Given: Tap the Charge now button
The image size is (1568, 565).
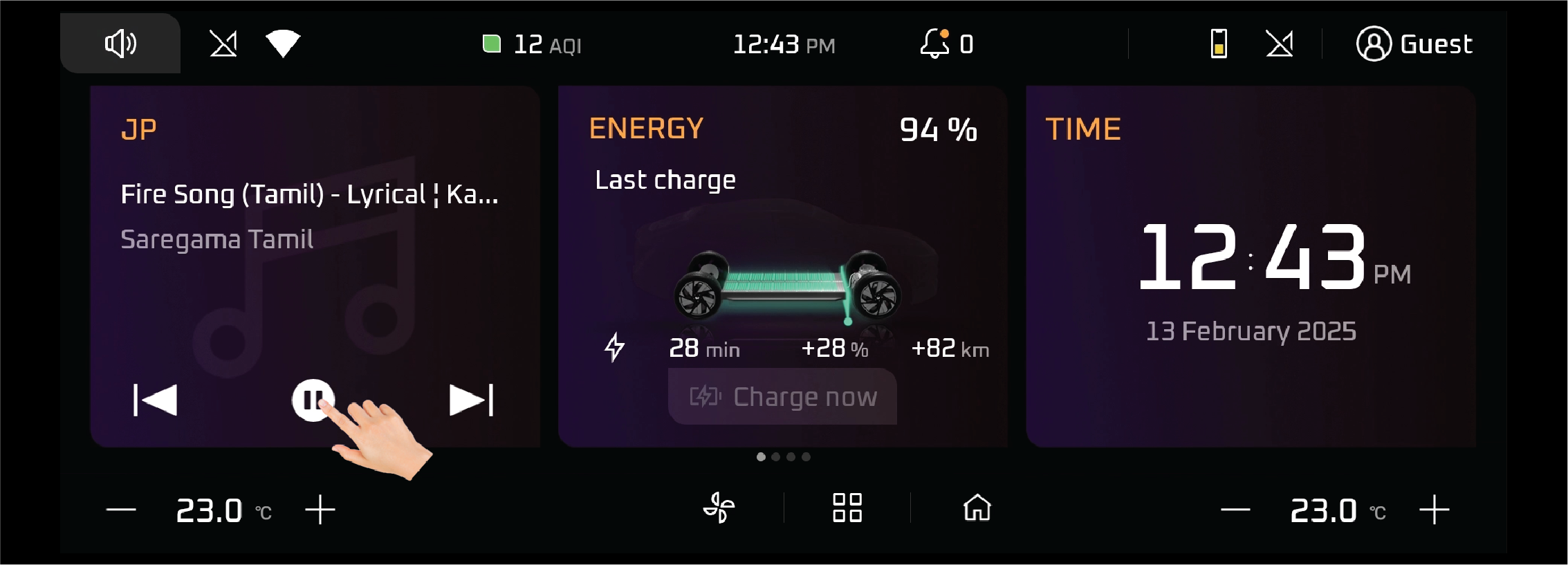Looking at the screenshot, I should coord(782,397).
